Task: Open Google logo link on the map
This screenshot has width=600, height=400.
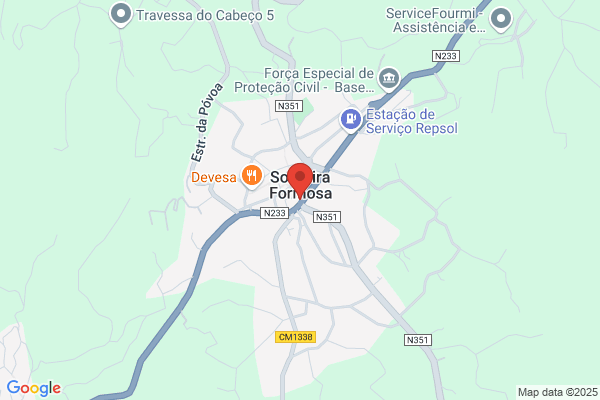Action: point(34,388)
